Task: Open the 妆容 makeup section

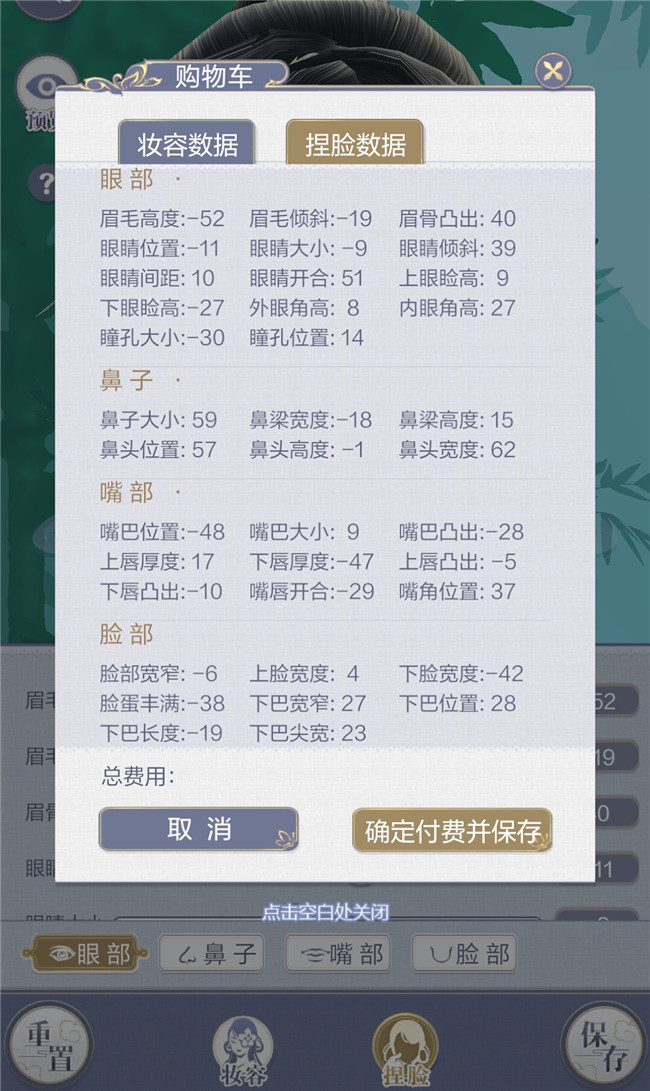Action: point(240,1052)
